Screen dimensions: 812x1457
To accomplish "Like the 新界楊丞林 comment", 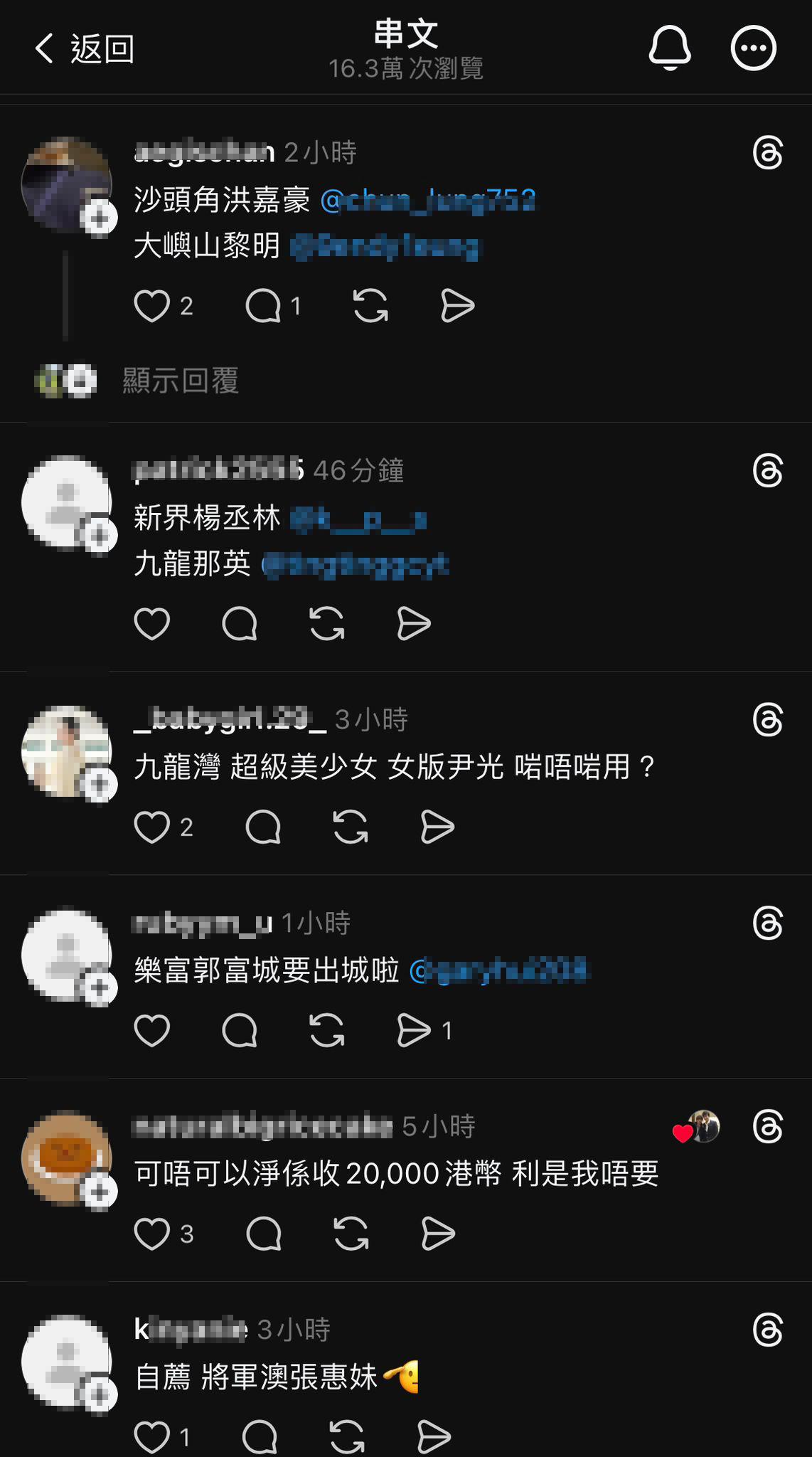I will click(152, 625).
